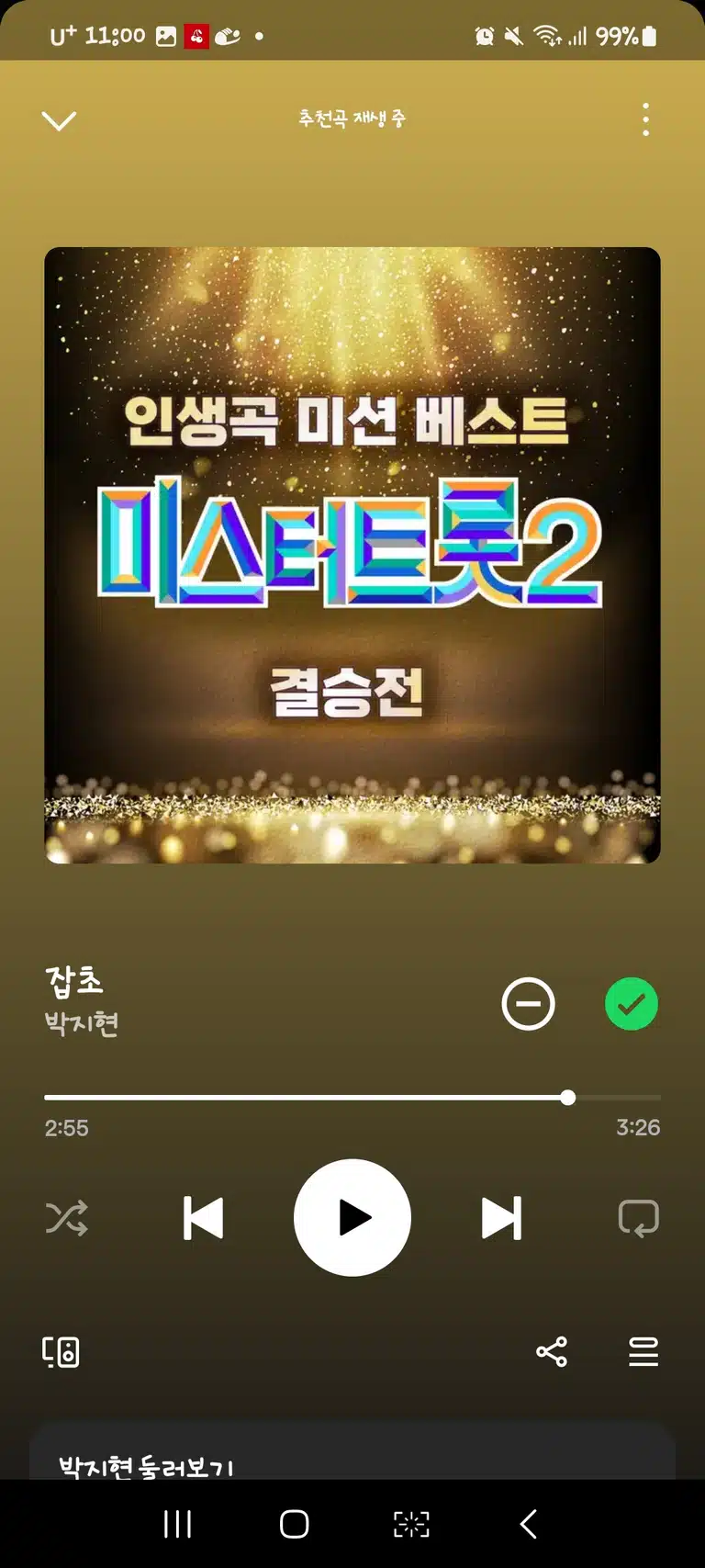Tap the minus icon to hide this song
This screenshot has height=1568, width=705.
(x=528, y=1004)
